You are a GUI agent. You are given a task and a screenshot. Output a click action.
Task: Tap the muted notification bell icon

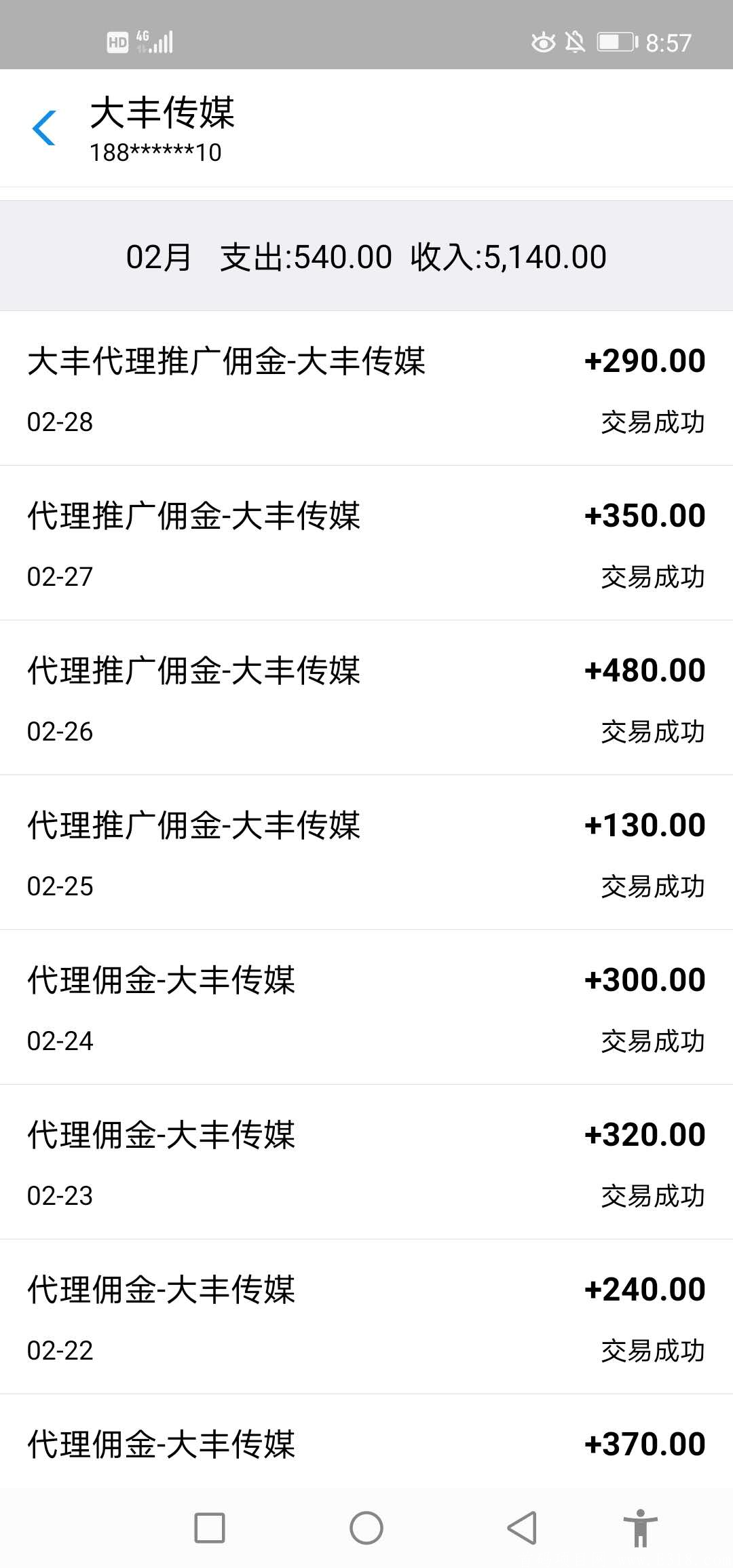click(574, 42)
